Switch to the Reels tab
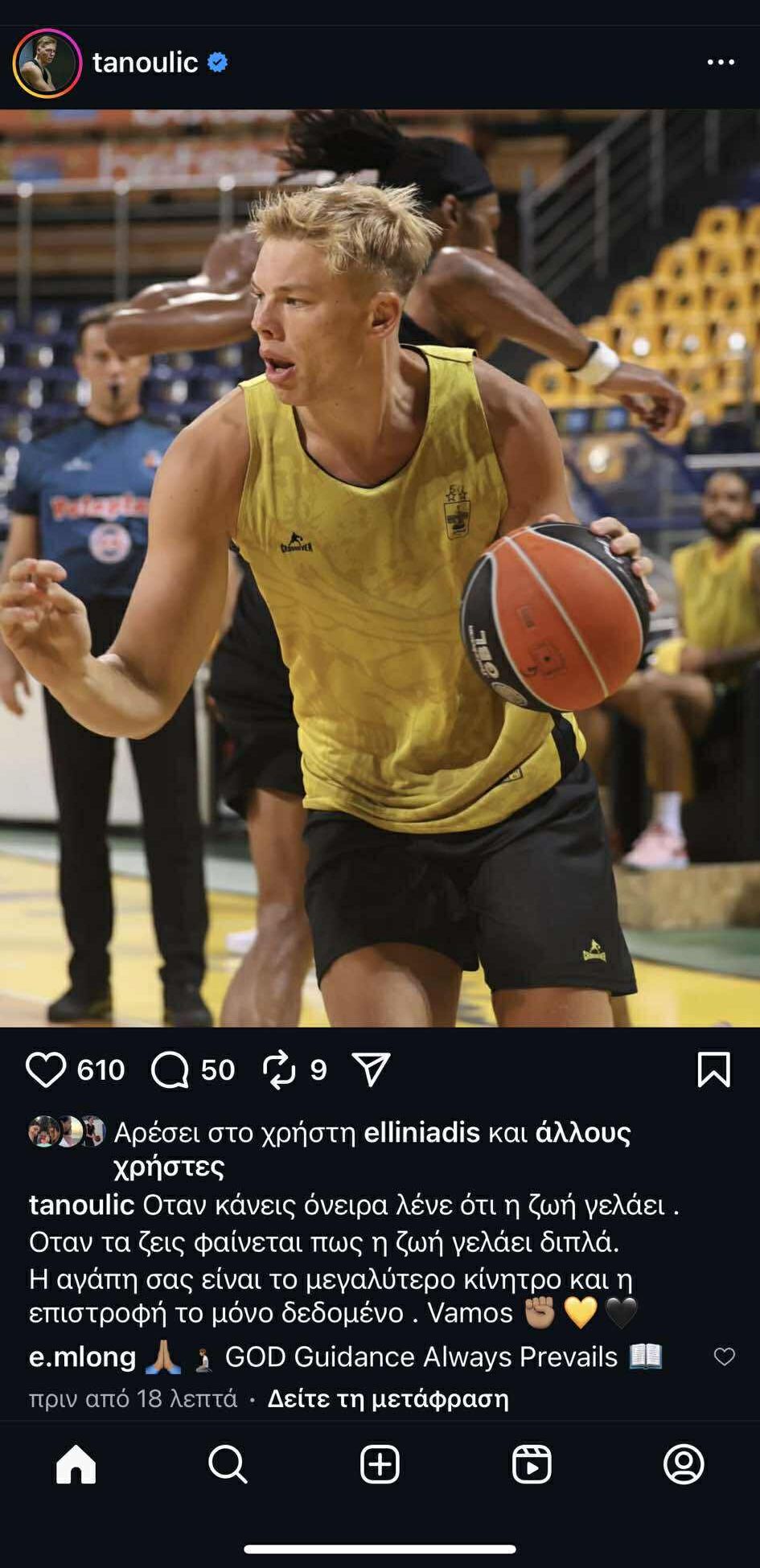Screen dimensions: 760x1568 click(532, 1464)
